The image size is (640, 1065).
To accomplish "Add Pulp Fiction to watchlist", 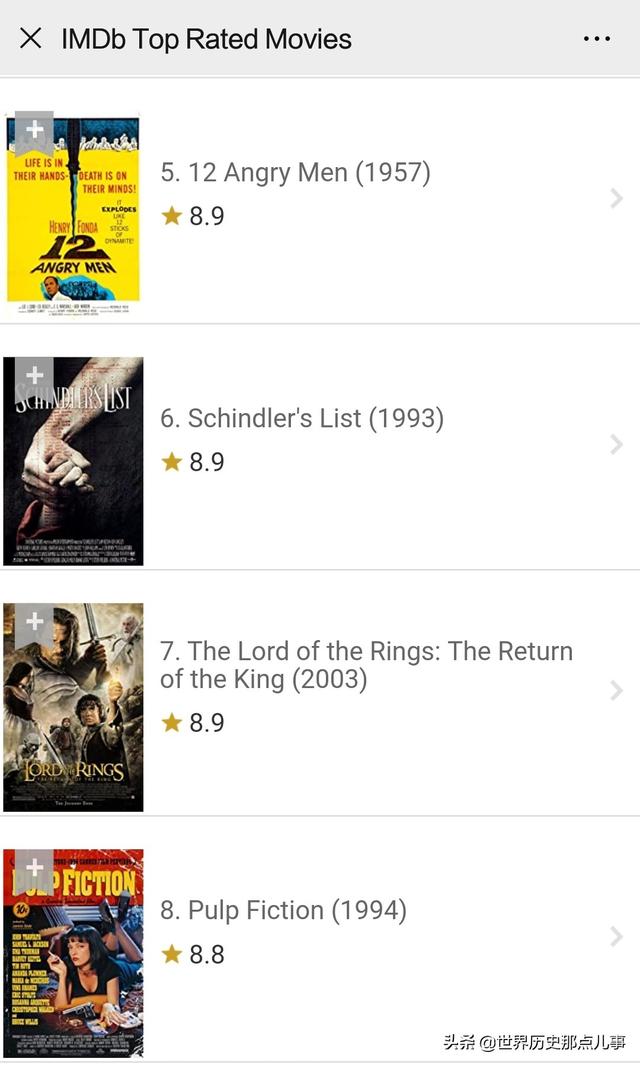I will 34,868.
